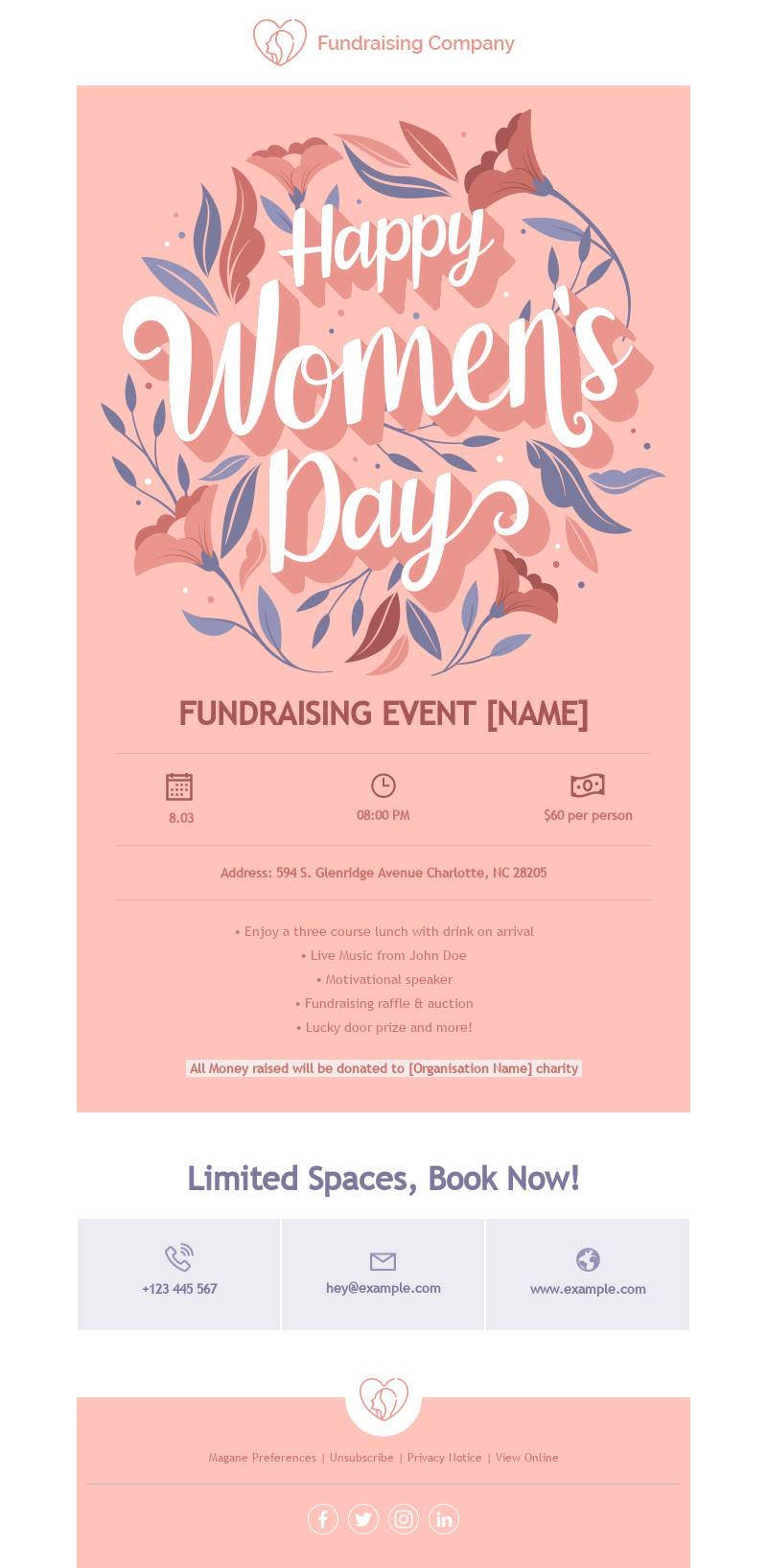Email hey@example.com
767x1568 pixels.
point(383,1288)
